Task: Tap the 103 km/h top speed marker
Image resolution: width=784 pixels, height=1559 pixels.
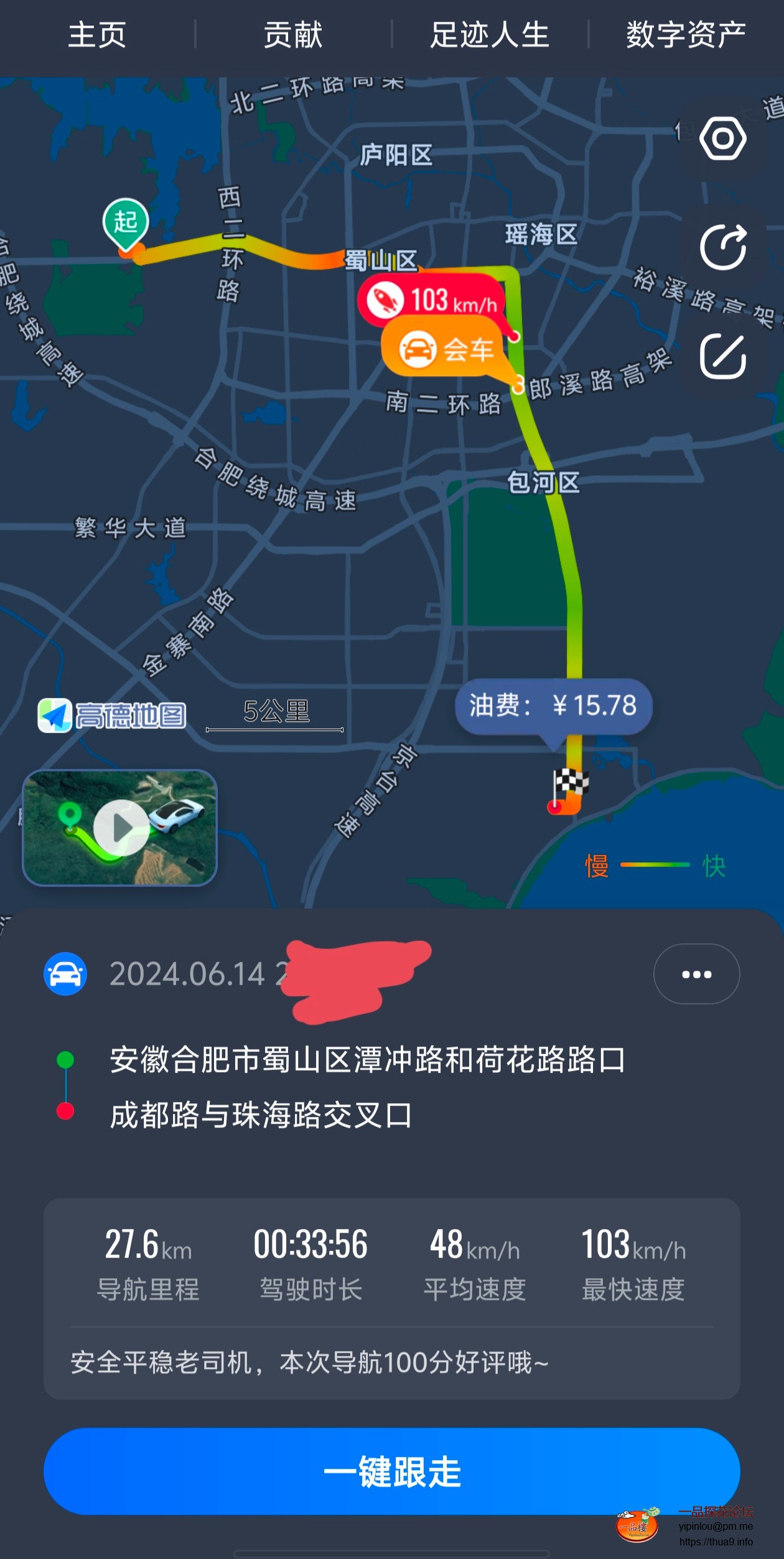Action: (x=433, y=300)
